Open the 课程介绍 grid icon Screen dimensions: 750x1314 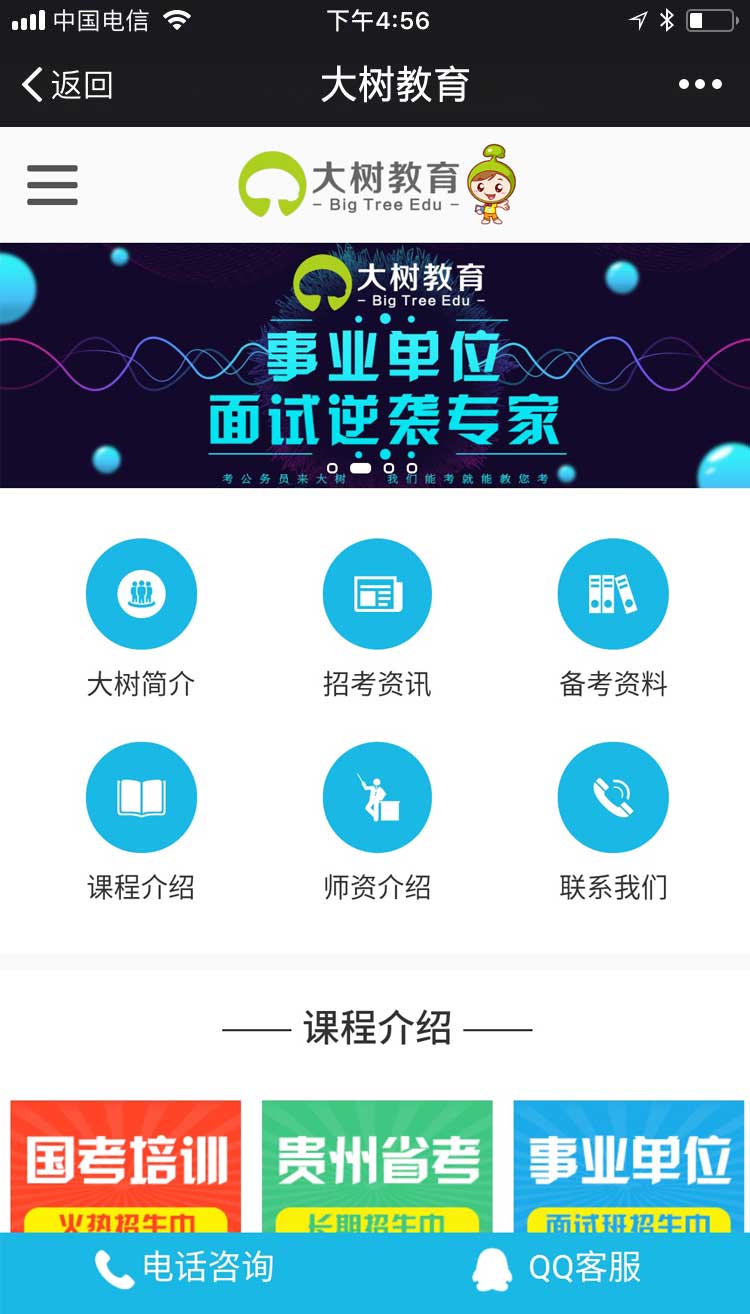(141, 798)
